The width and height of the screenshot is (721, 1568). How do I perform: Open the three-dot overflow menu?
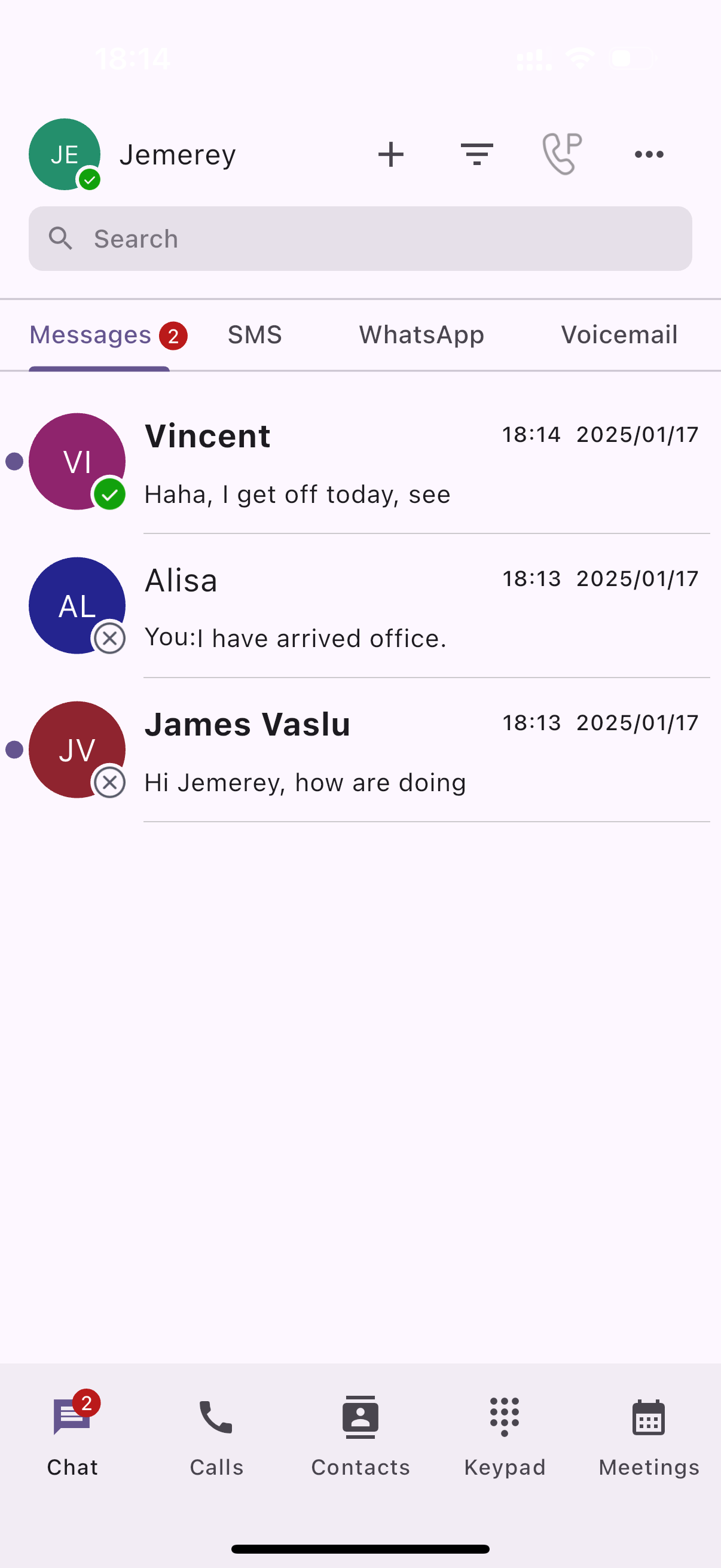pos(649,155)
